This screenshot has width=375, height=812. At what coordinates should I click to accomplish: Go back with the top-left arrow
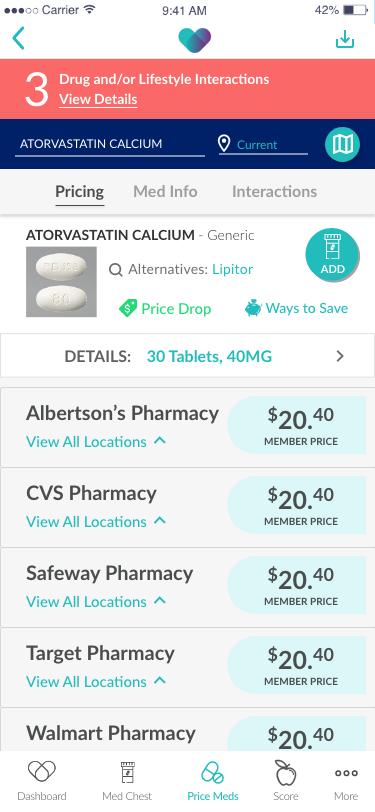(18, 38)
